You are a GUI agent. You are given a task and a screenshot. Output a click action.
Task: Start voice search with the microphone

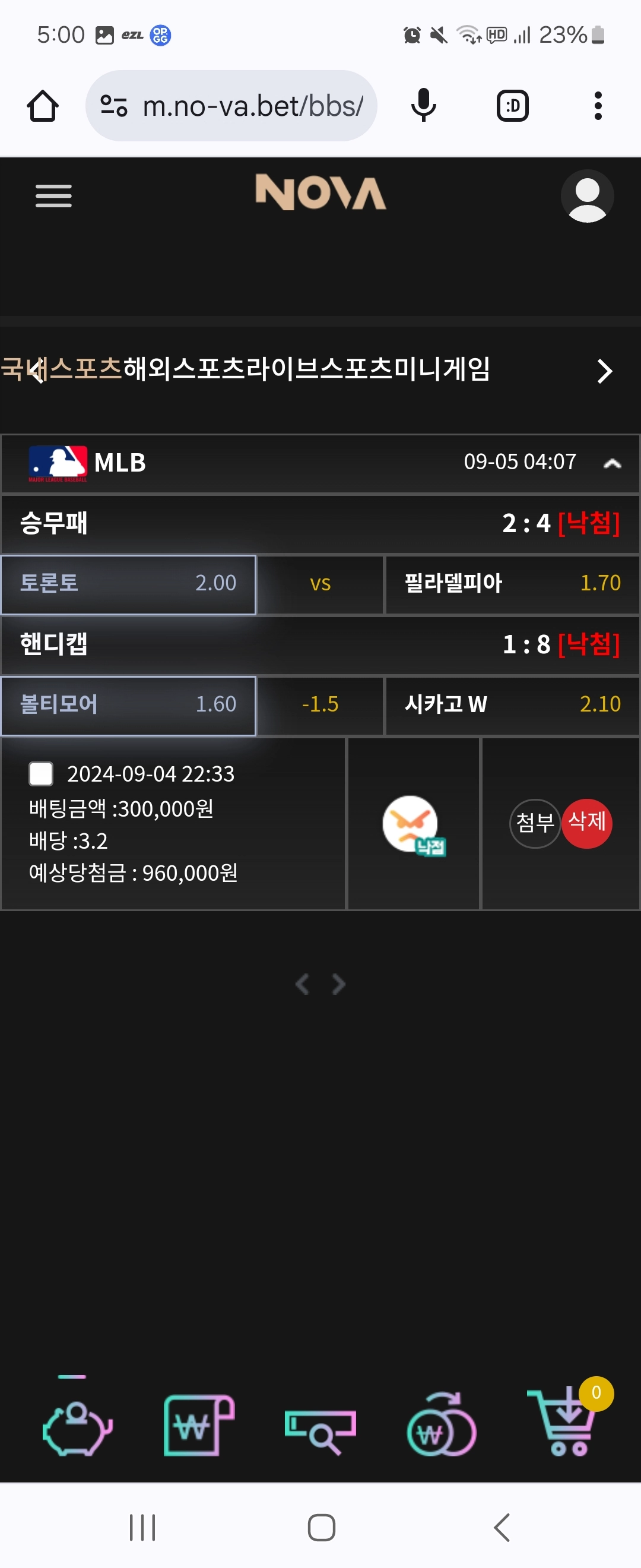point(423,106)
